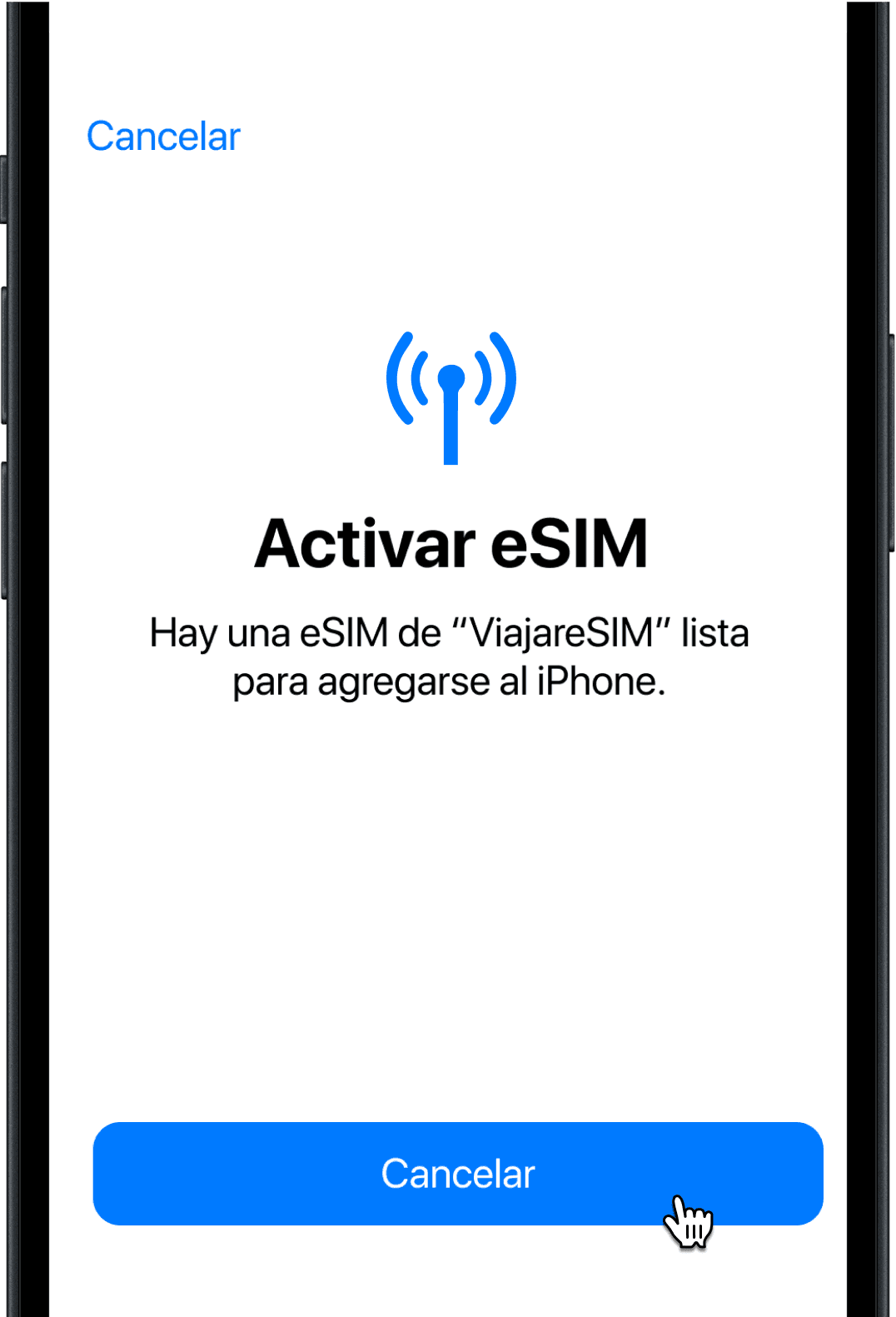Tap the Cancelar link at top left

click(x=163, y=137)
